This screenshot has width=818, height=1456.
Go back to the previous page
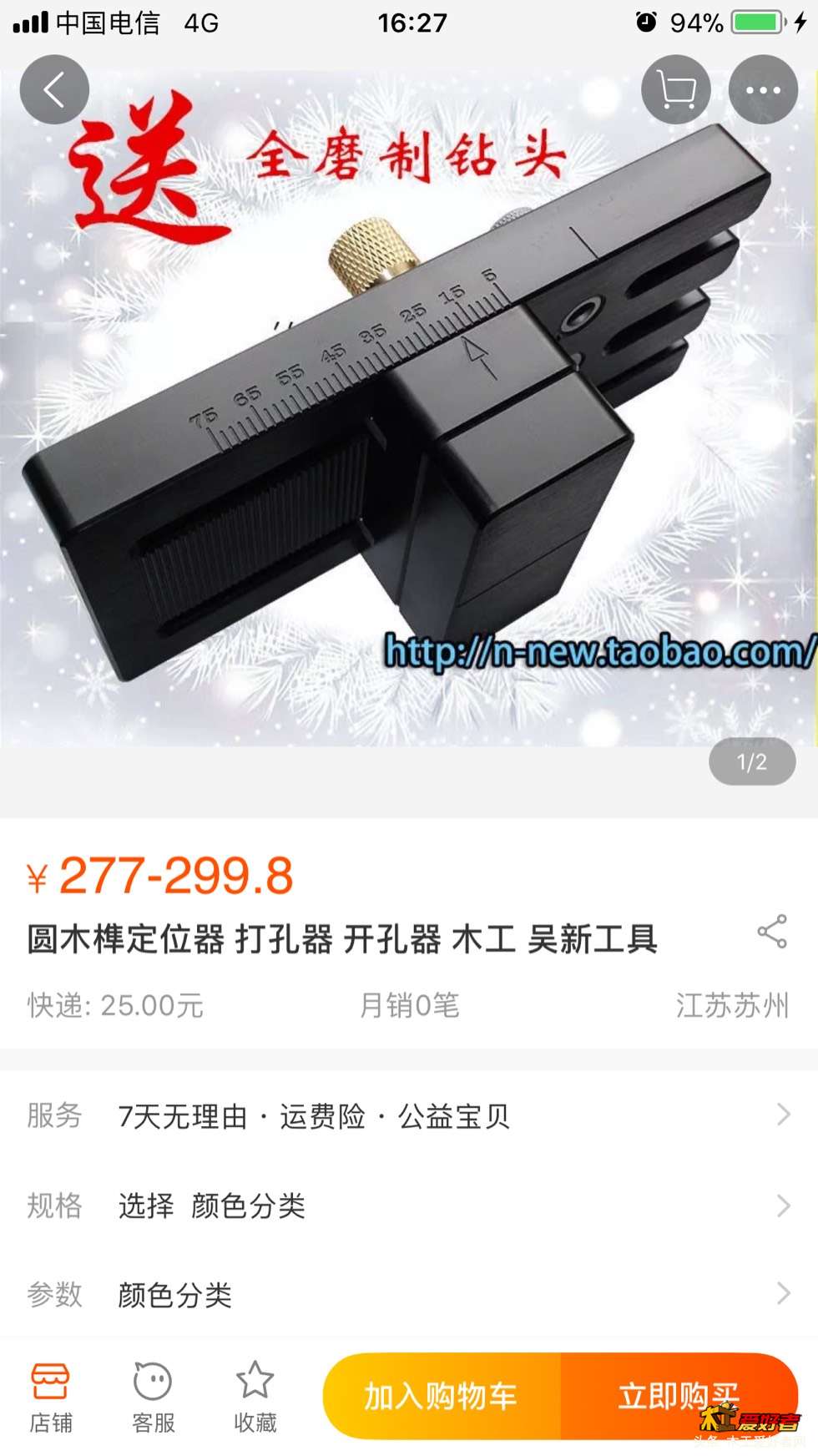54,90
